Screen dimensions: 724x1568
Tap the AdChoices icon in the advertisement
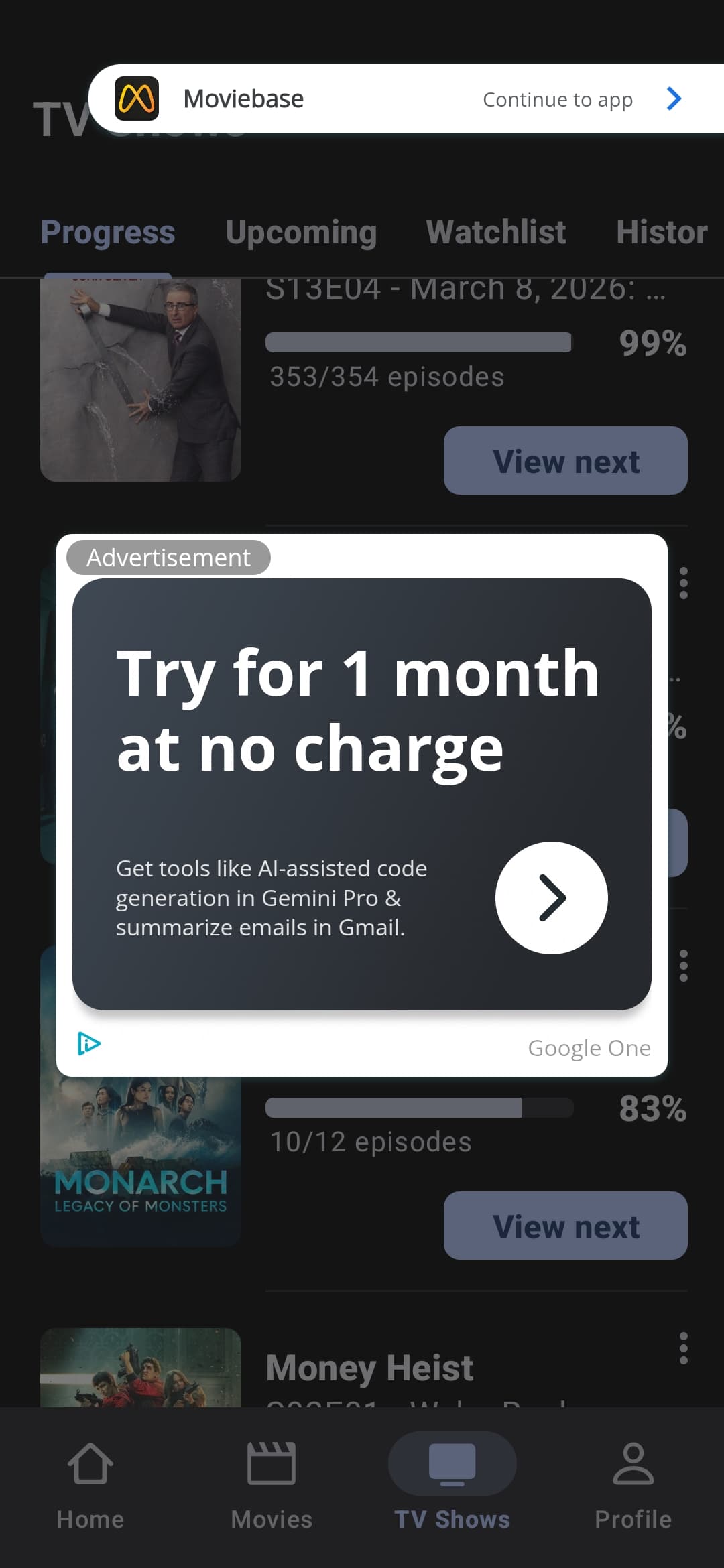[x=88, y=1043]
